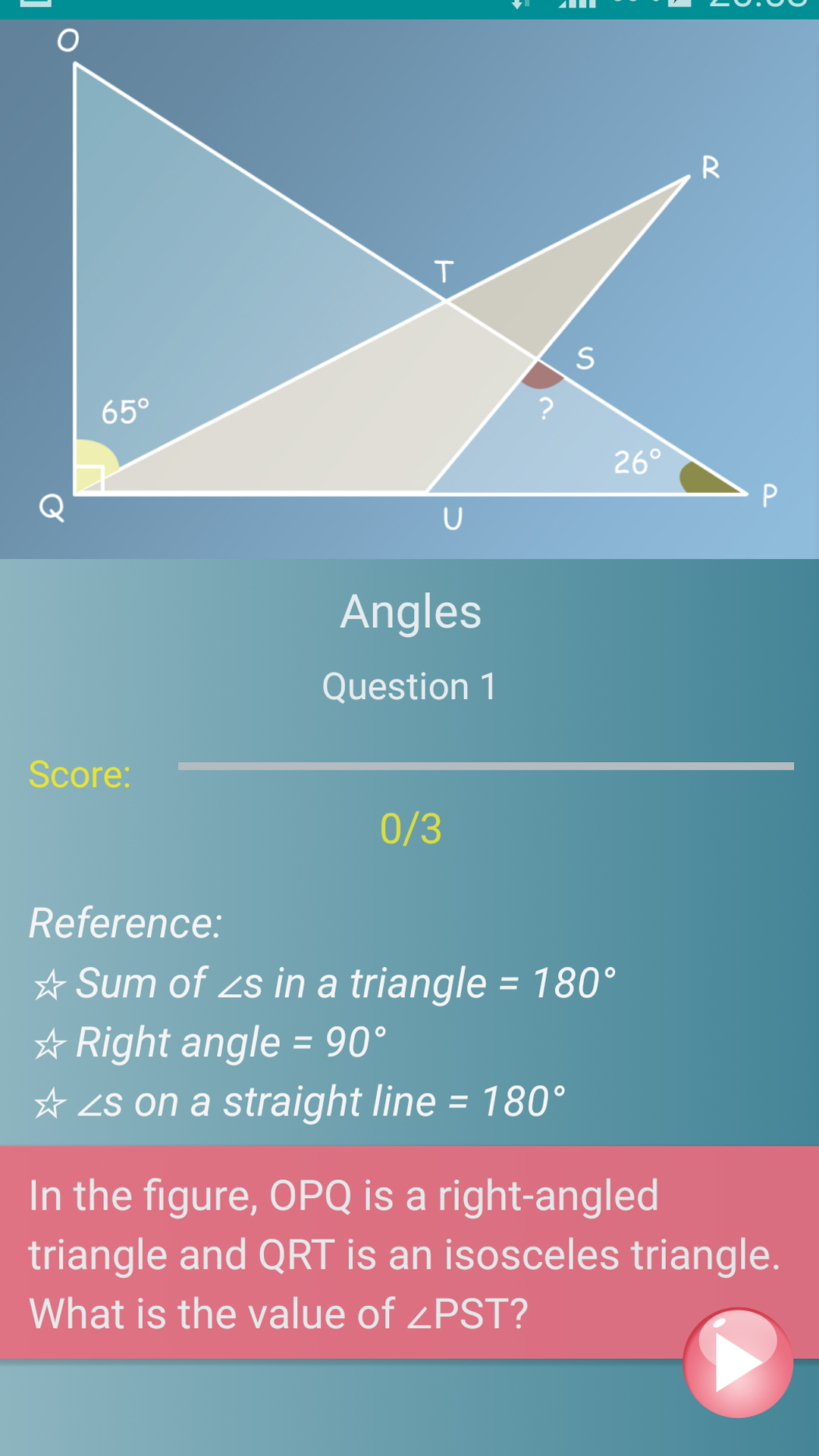Tap the clock in the status bar
Screen dimensions: 819x1456
pos(766,6)
